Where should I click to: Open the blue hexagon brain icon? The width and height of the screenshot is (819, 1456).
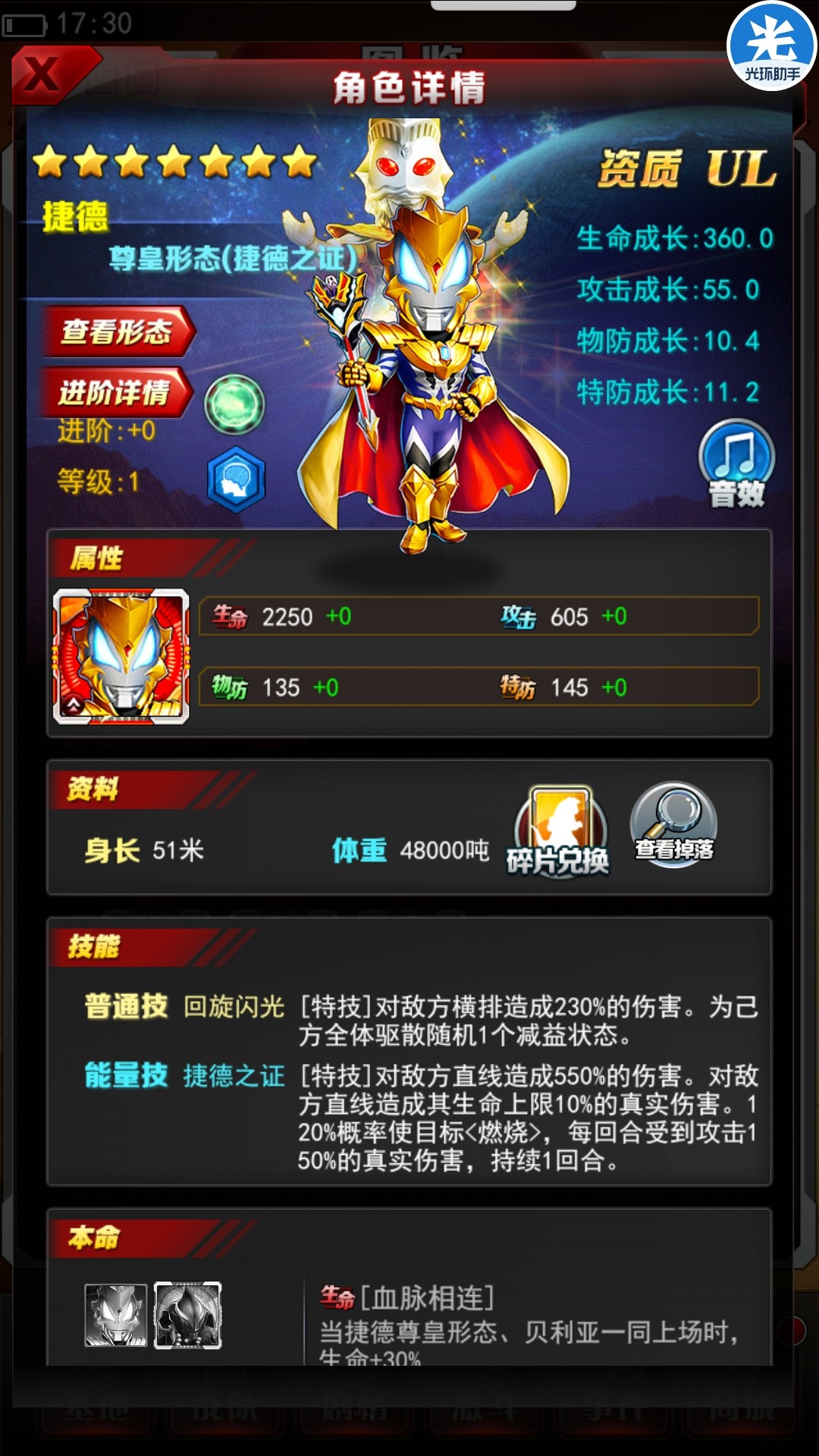click(237, 480)
